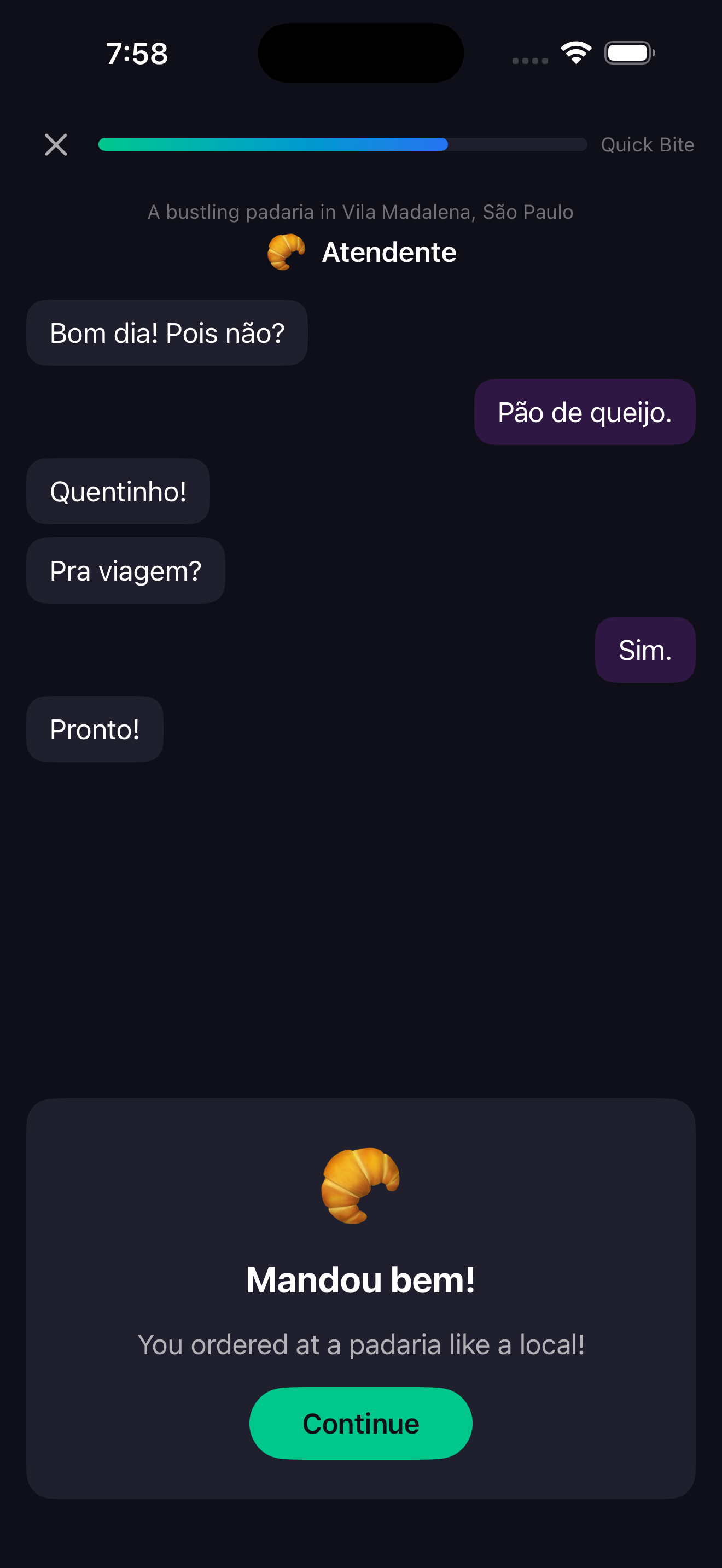Click the Atendente name label
Image resolution: width=722 pixels, height=1568 pixels.
click(x=388, y=252)
